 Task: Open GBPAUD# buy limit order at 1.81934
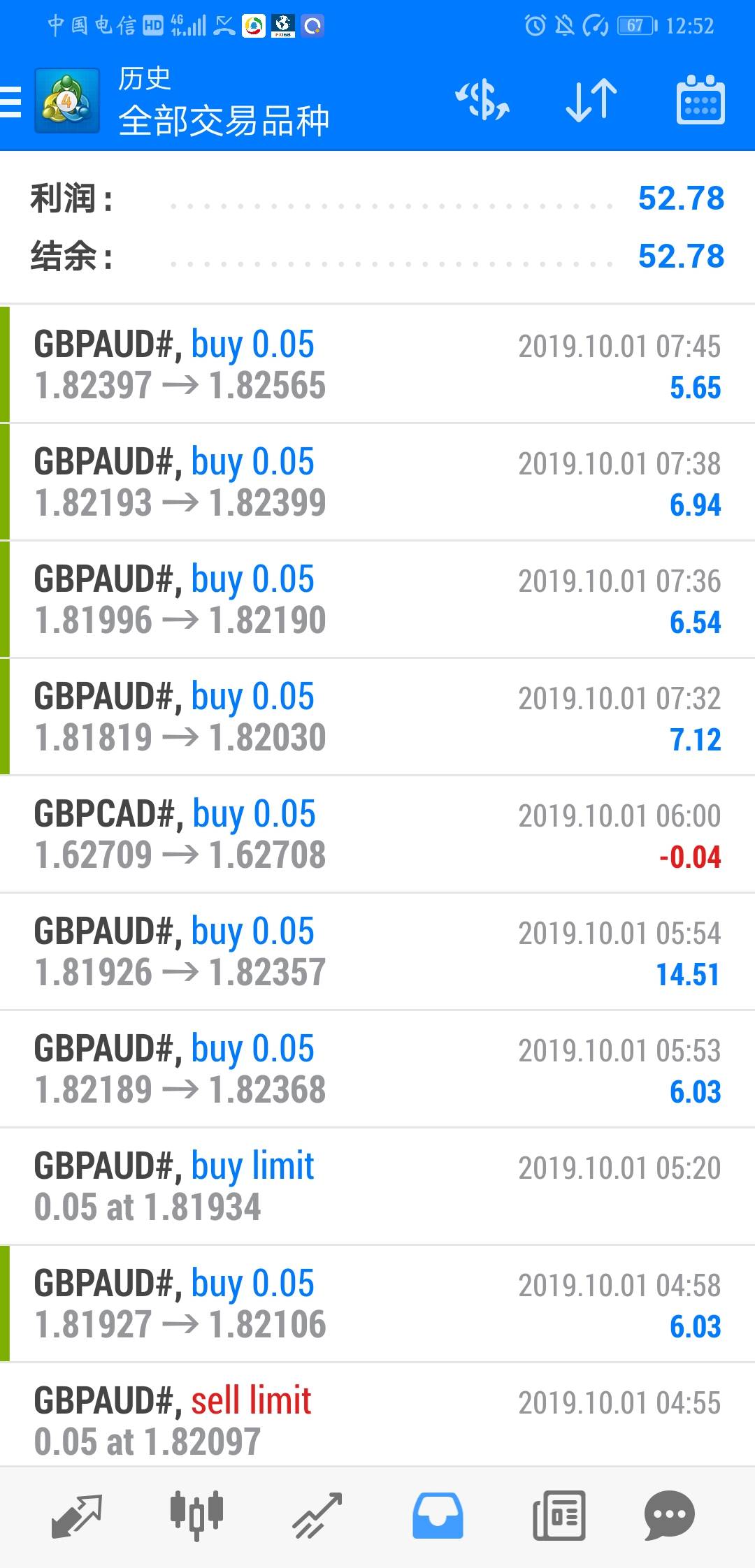(x=377, y=1186)
